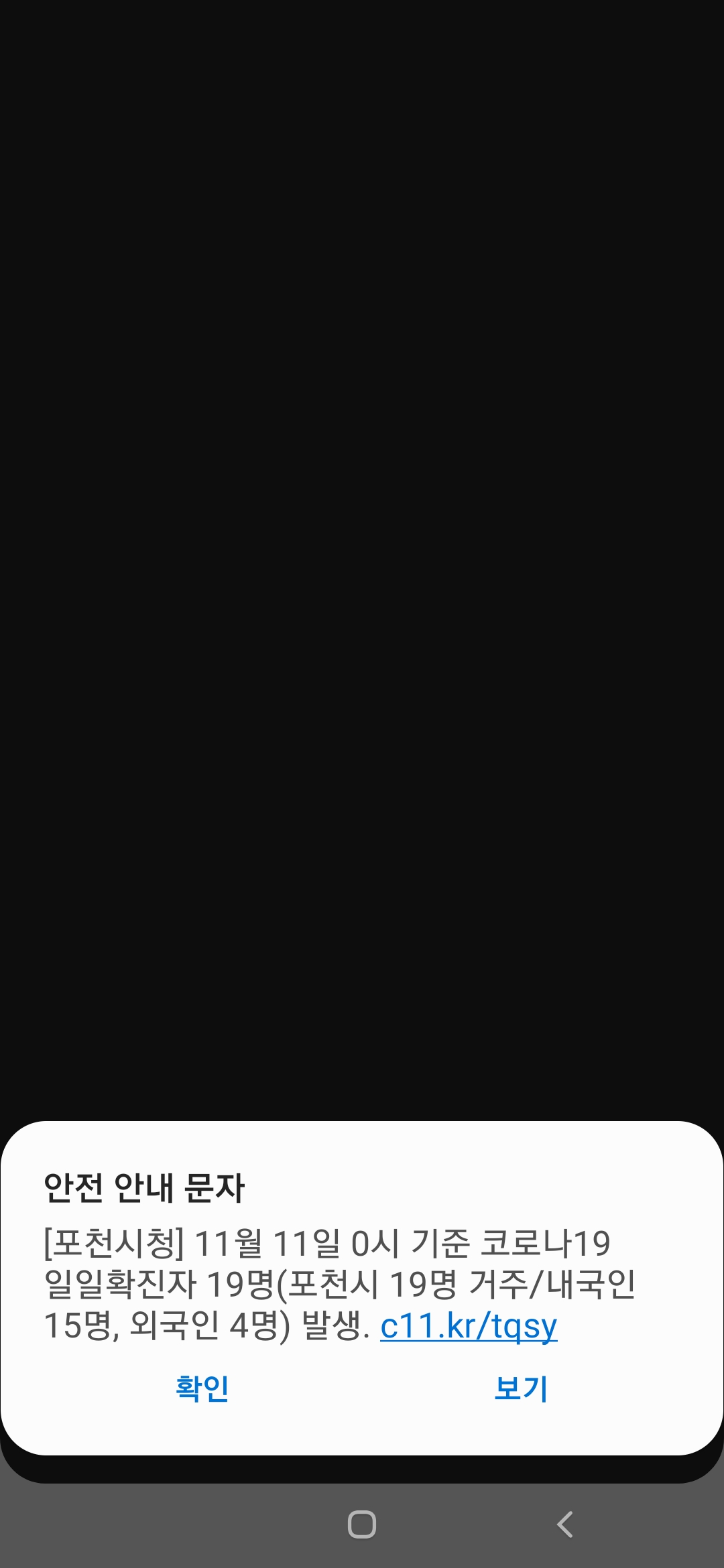
Task: Tap the system back arrow
Action: (x=565, y=1524)
